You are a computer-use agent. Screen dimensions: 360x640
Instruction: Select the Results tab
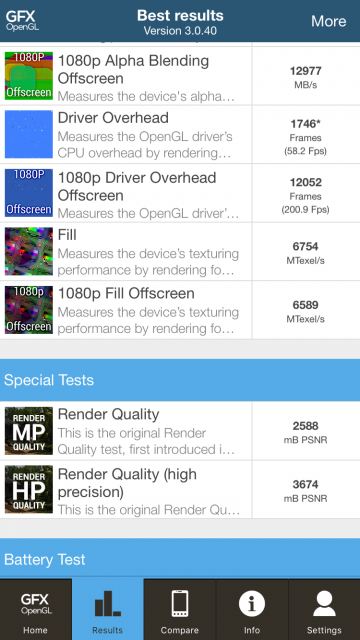tap(108, 609)
